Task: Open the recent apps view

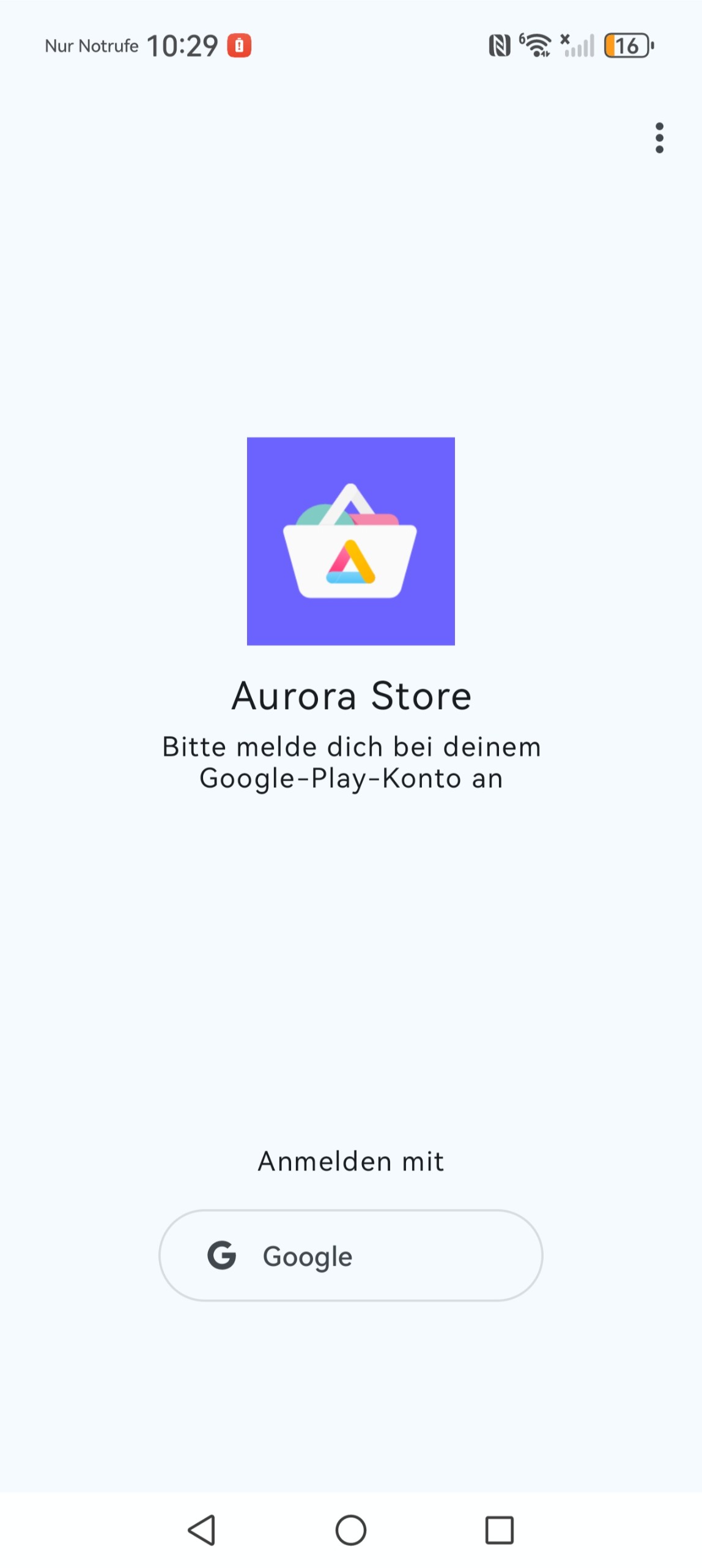Action: point(499,1529)
